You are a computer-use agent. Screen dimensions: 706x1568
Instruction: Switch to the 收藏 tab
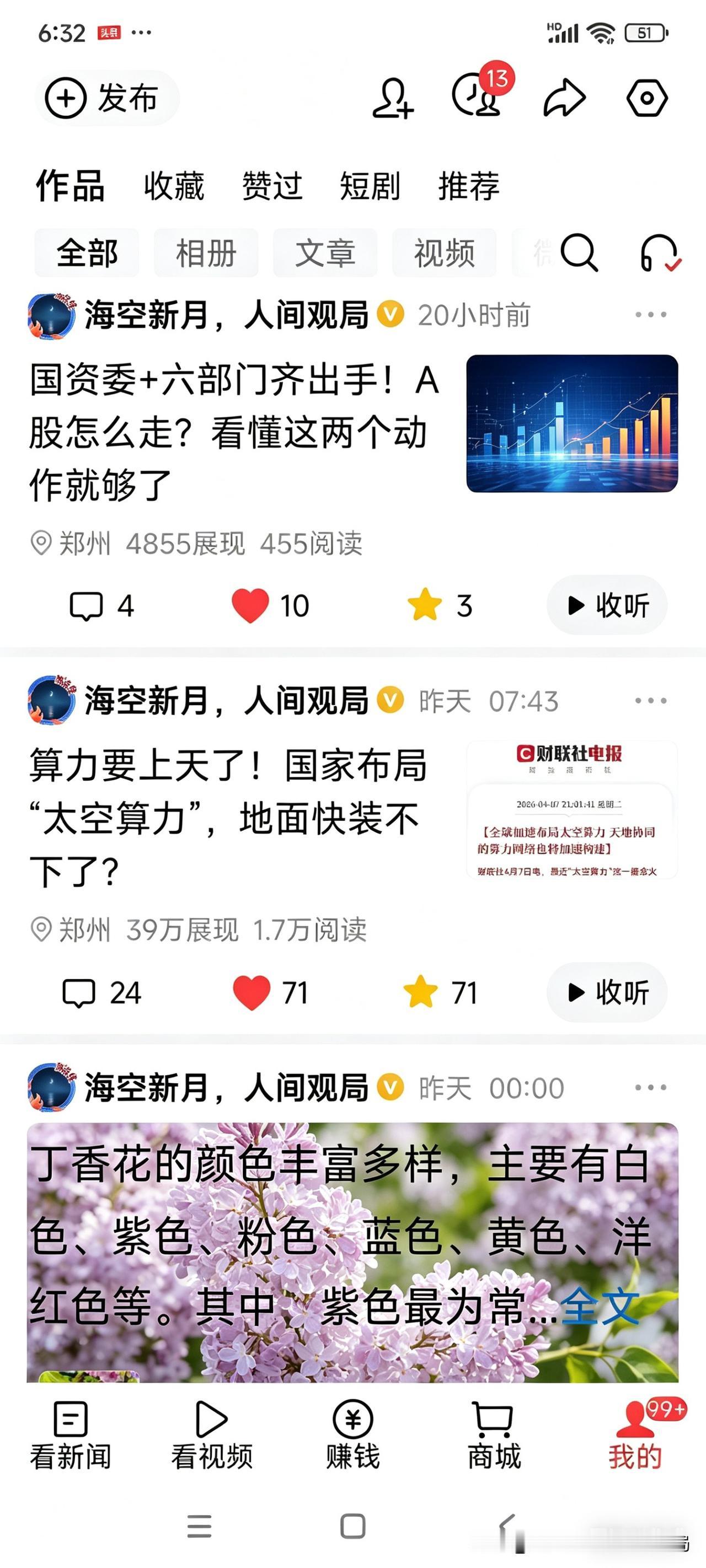pyautogui.click(x=174, y=187)
